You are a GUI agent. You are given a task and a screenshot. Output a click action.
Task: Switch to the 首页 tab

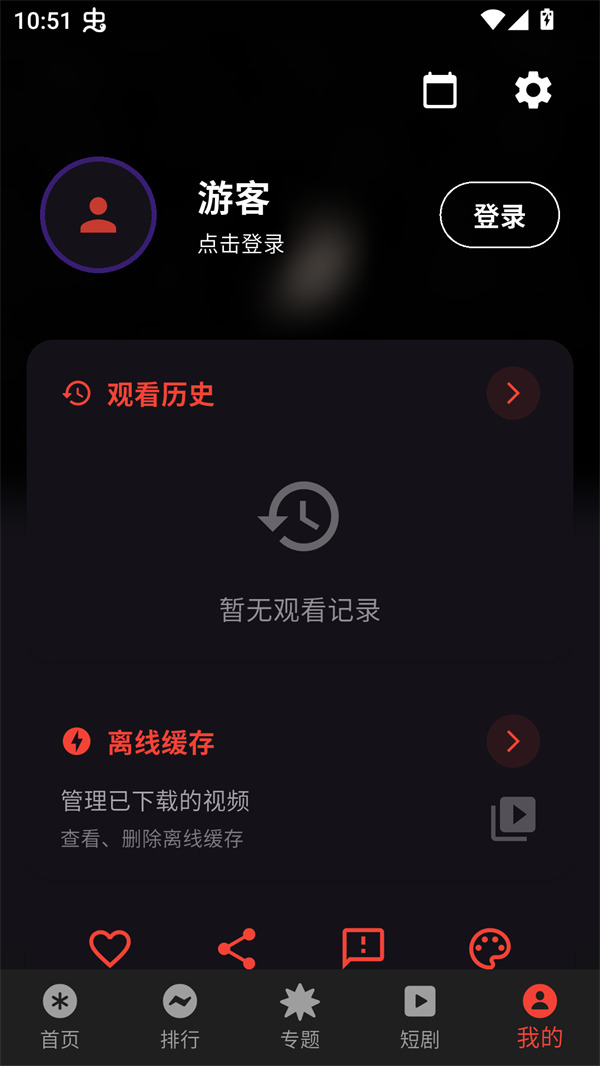click(x=60, y=1017)
